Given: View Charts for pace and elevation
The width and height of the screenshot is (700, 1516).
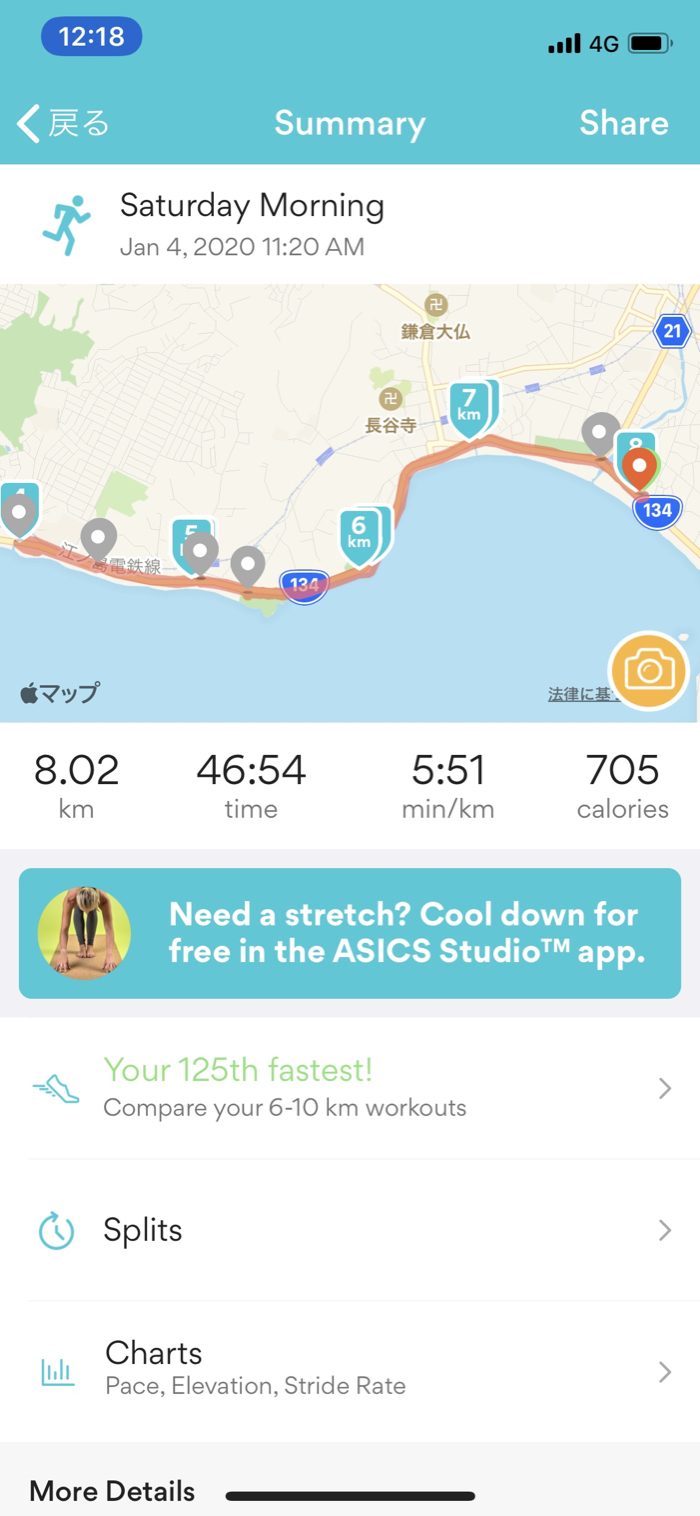Looking at the screenshot, I should [x=350, y=1370].
